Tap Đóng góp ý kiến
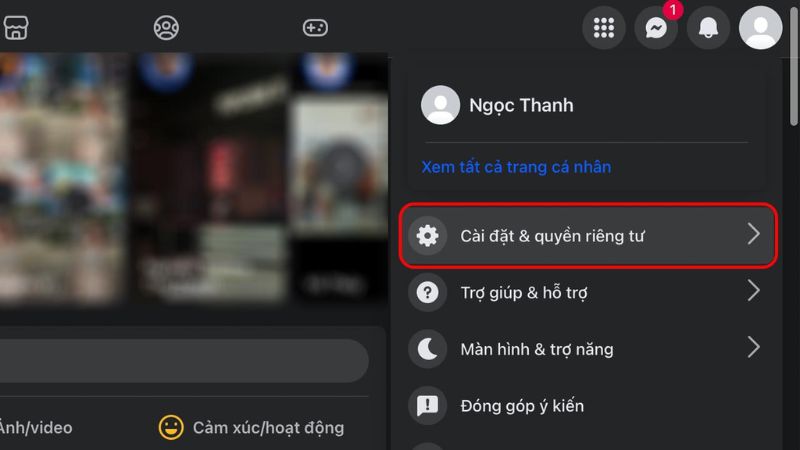Viewport: 800px width, 450px height. pos(587,405)
